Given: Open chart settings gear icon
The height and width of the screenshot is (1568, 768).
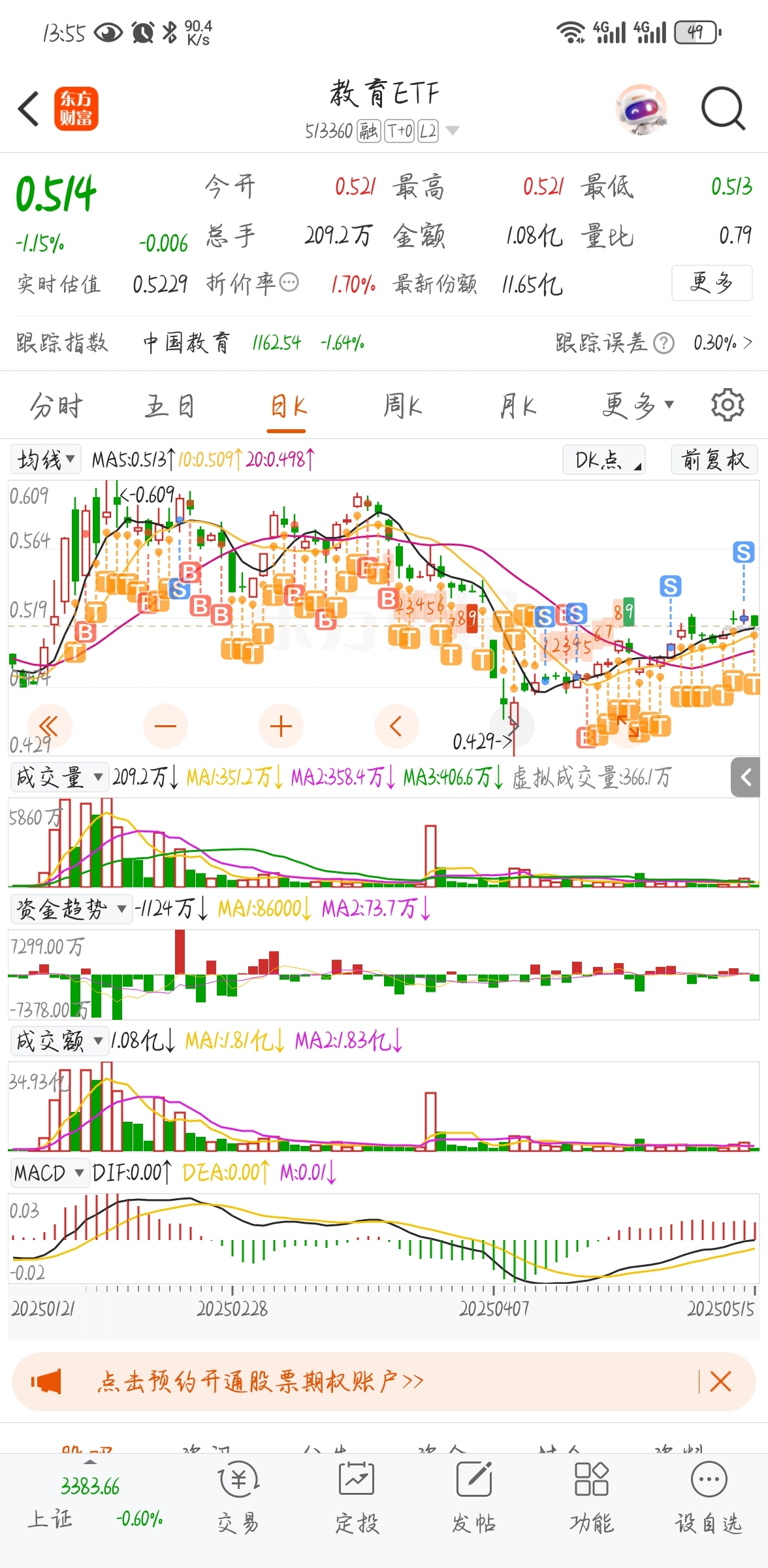Looking at the screenshot, I should [x=728, y=405].
